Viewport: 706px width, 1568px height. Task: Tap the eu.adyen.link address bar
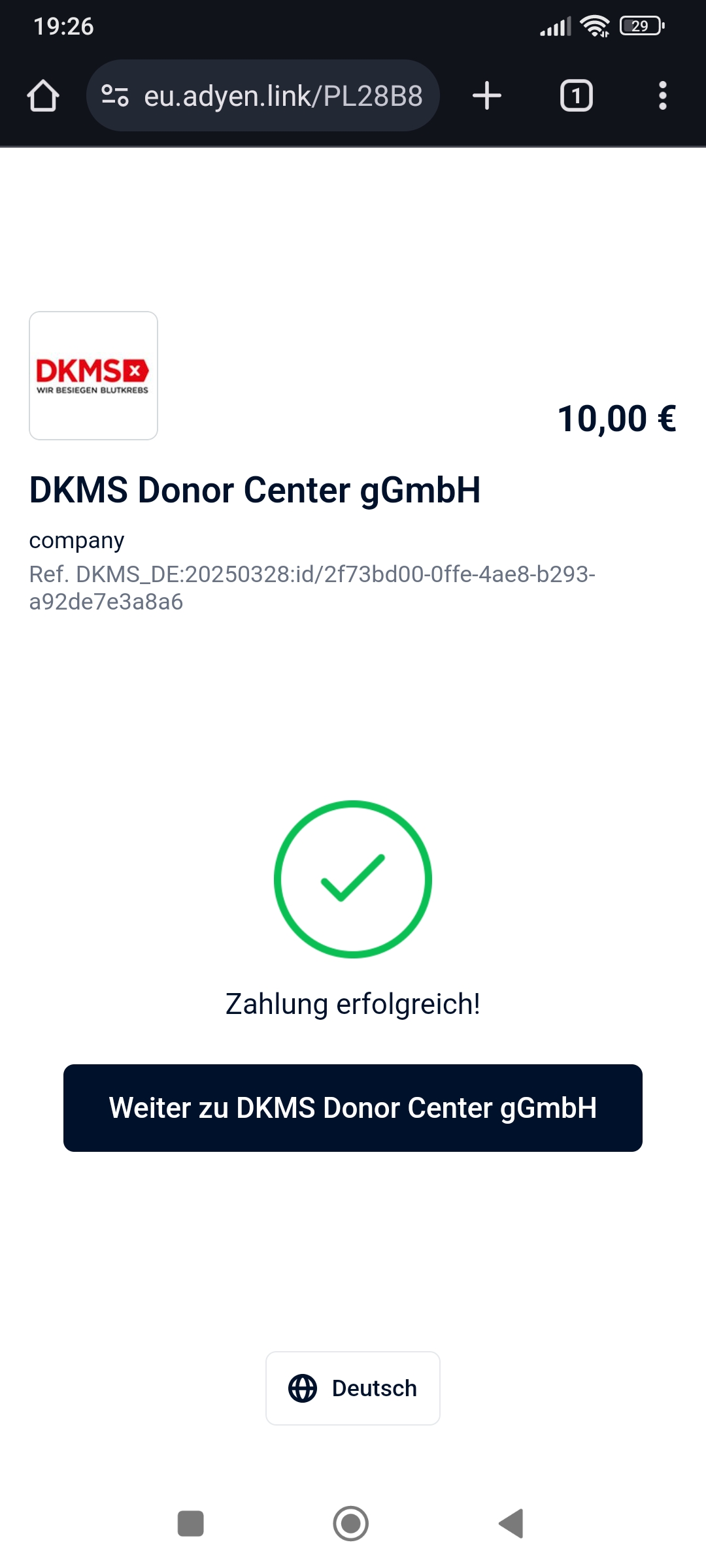tap(282, 96)
